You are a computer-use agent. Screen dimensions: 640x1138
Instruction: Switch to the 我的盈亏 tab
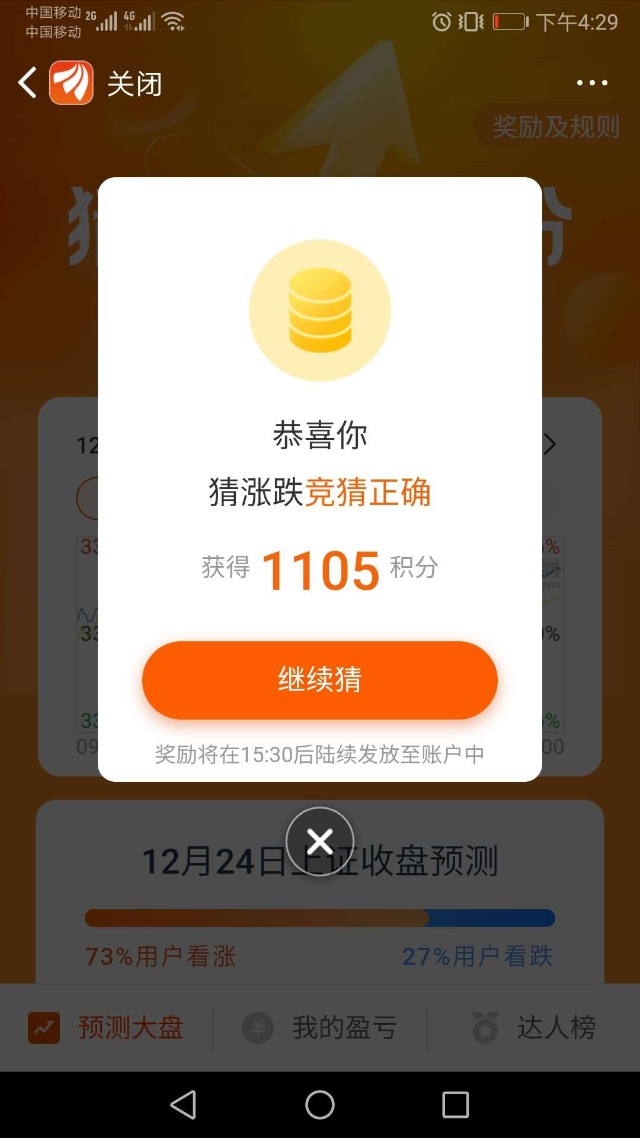pyautogui.click(x=320, y=1027)
